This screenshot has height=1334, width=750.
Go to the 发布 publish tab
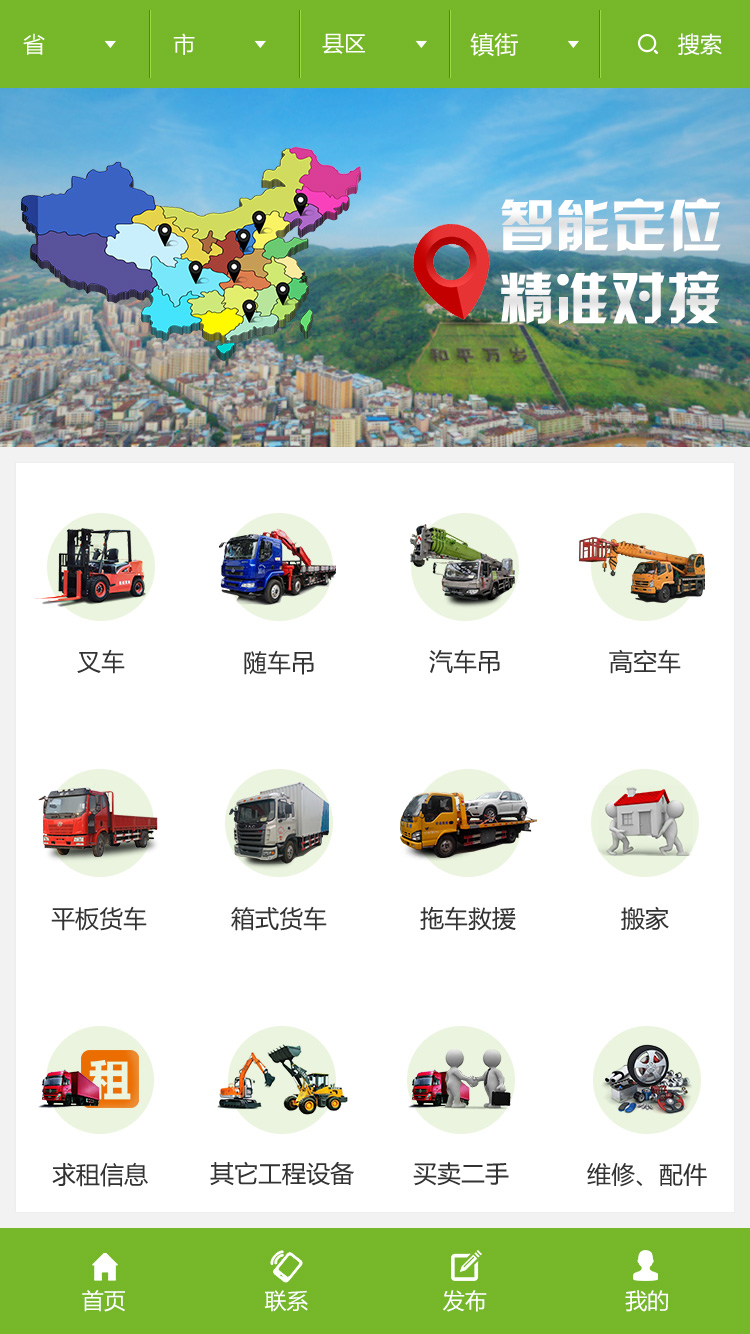click(x=464, y=1281)
